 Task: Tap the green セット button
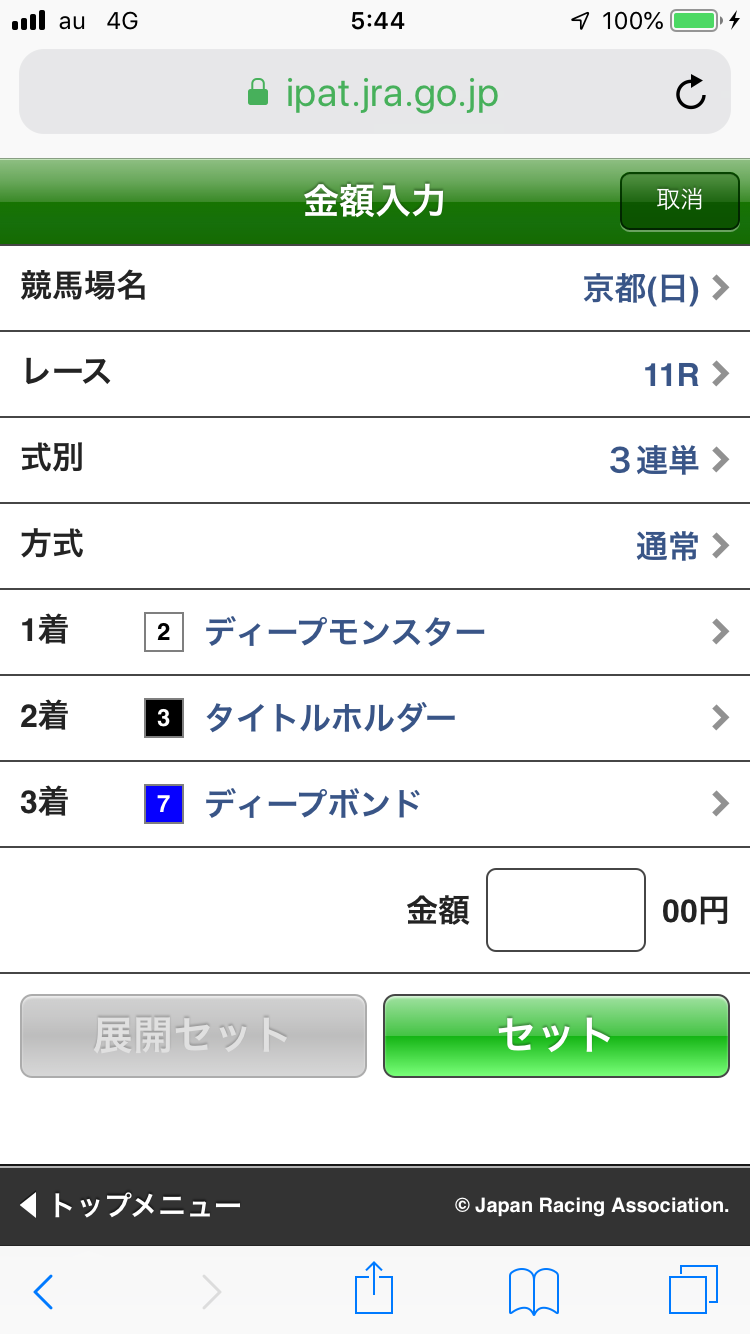click(556, 1036)
